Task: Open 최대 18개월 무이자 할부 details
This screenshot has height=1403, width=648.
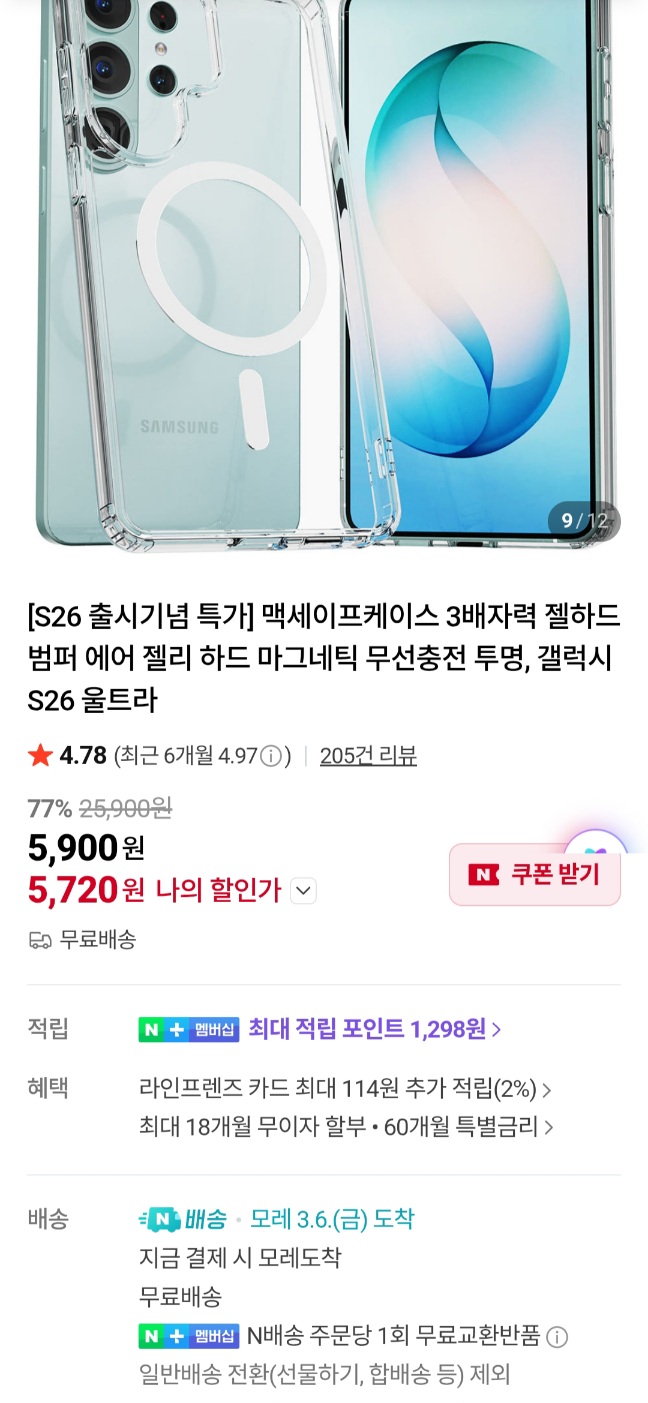Action: pos(346,1127)
